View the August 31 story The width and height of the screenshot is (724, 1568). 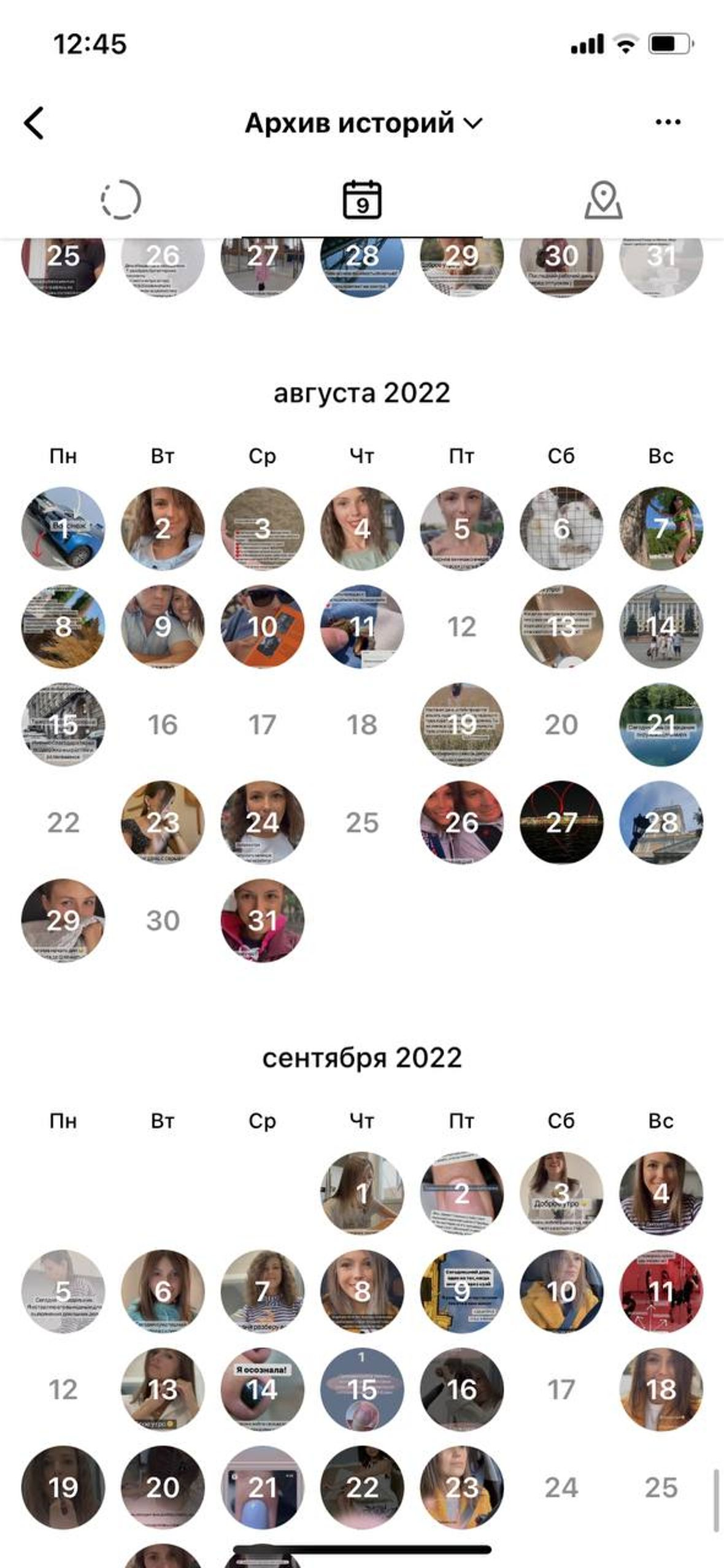pyautogui.click(x=263, y=920)
